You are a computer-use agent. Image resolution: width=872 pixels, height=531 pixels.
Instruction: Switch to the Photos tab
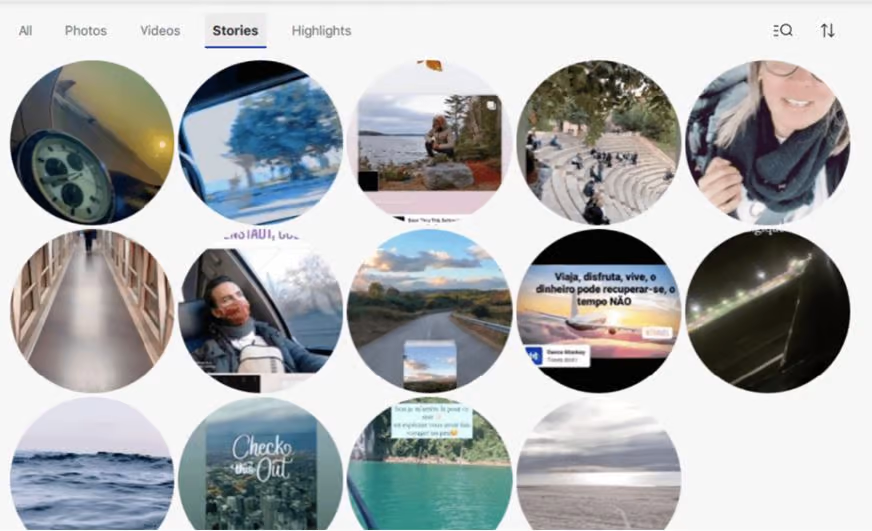(86, 31)
